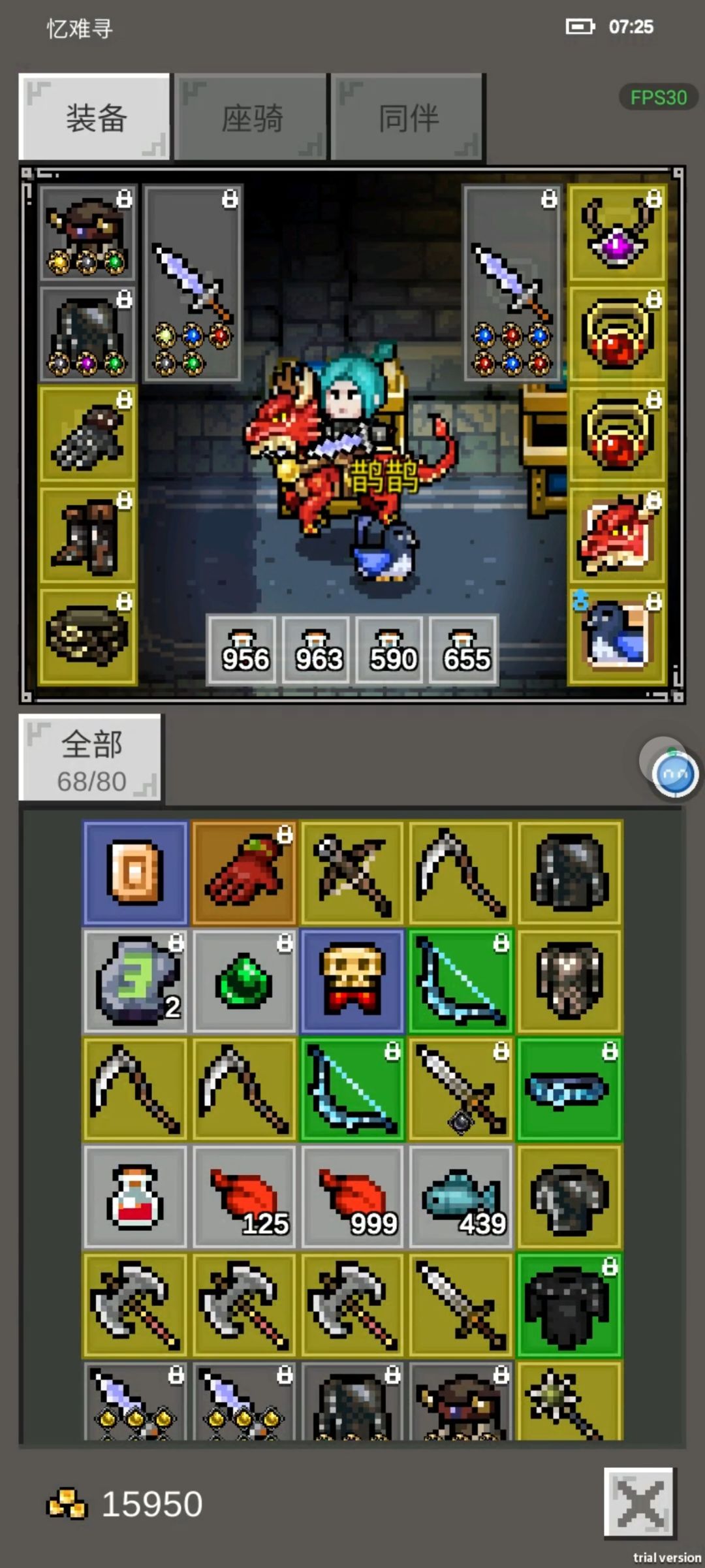Select the skull mask item

pyautogui.click(x=352, y=982)
